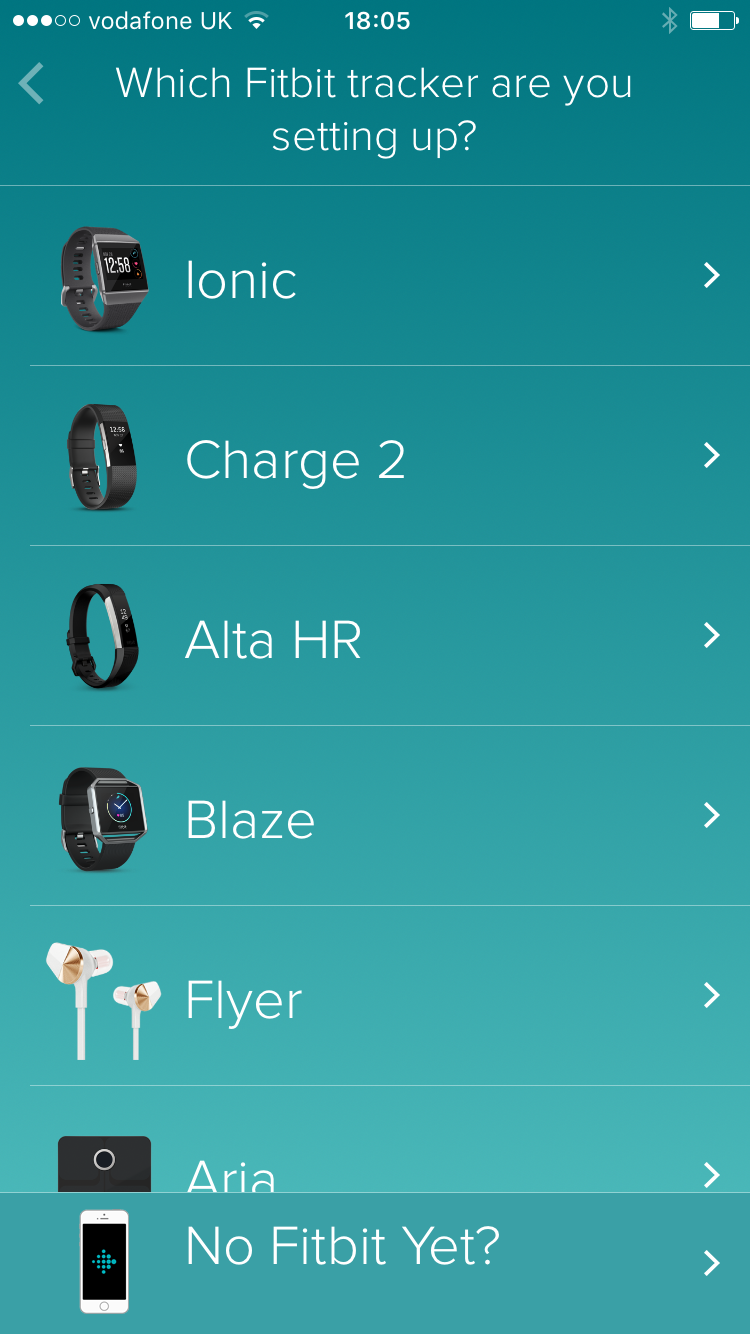Expand the Flyer row chevron
The image size is (750, 1334).
pyautogui.click(x=713, y=997)
